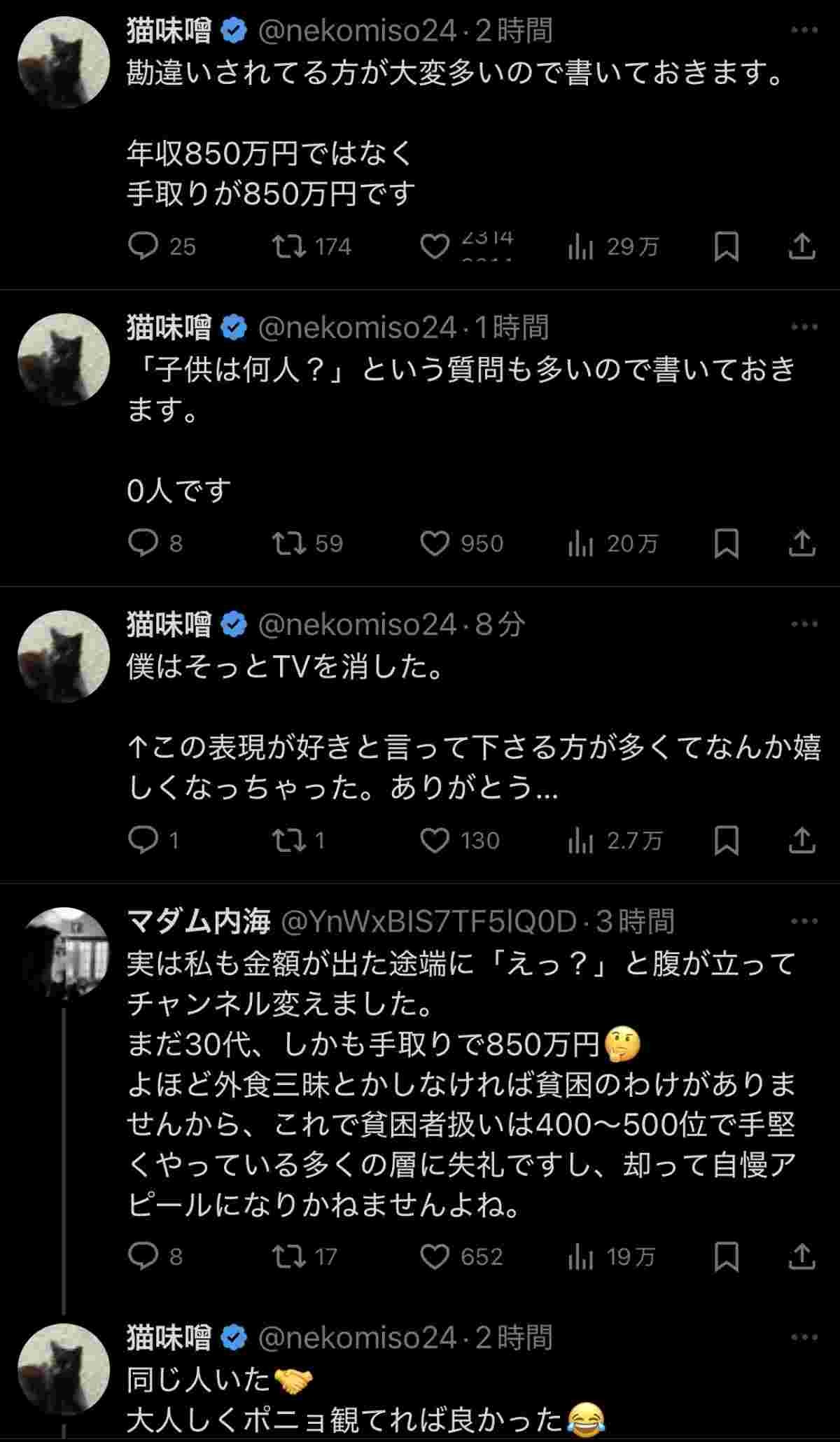
Task: Share the 僕はそっとTVを消した tweet
Action: click(801, 840)
